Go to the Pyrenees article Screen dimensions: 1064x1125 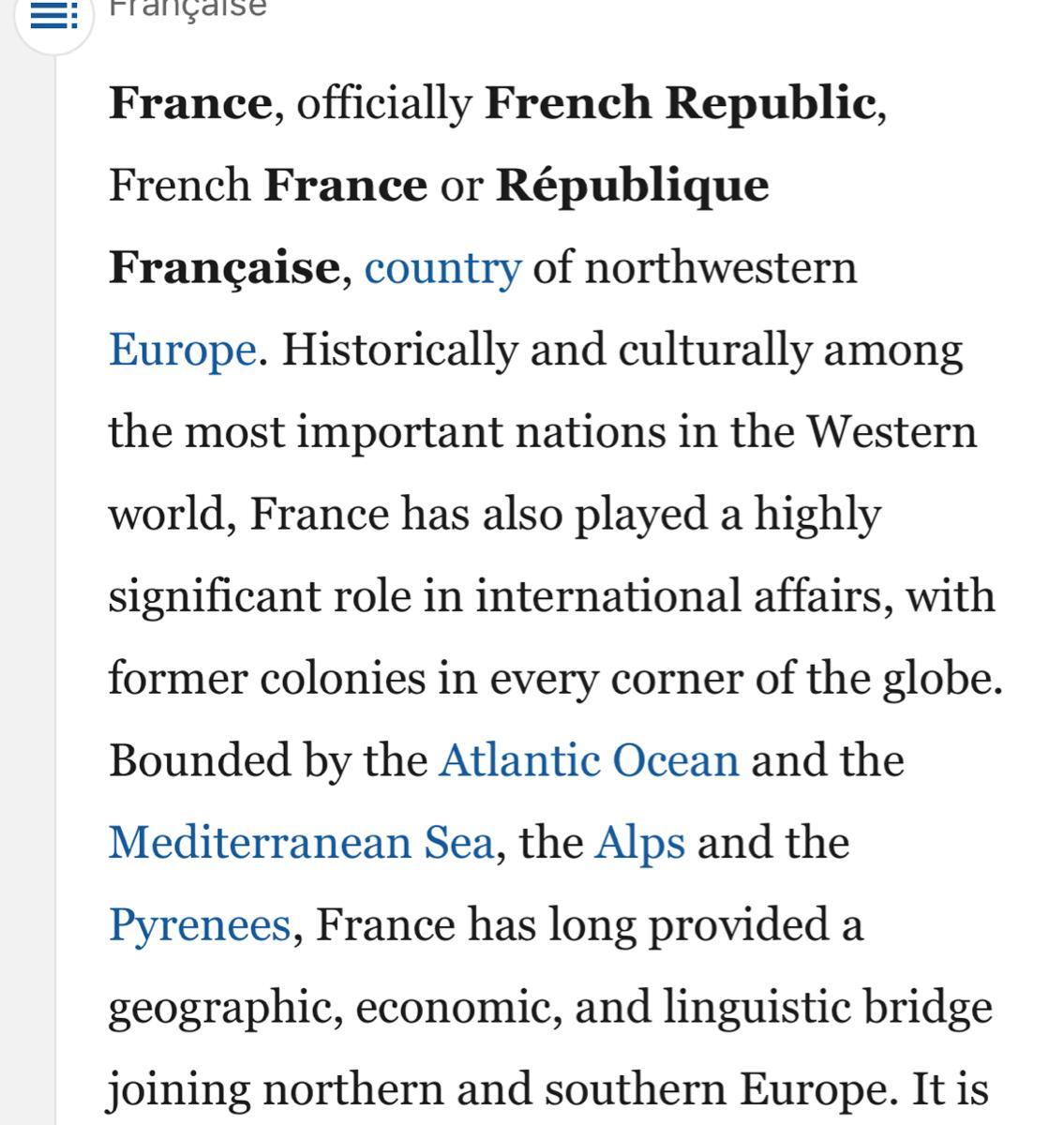coord(200,925)
